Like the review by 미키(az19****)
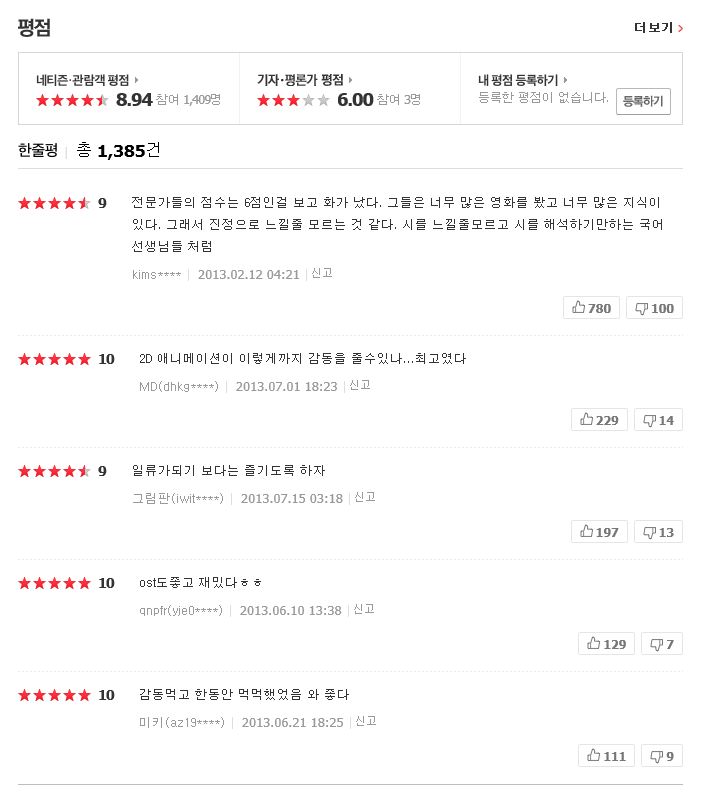 pos(606,756)
